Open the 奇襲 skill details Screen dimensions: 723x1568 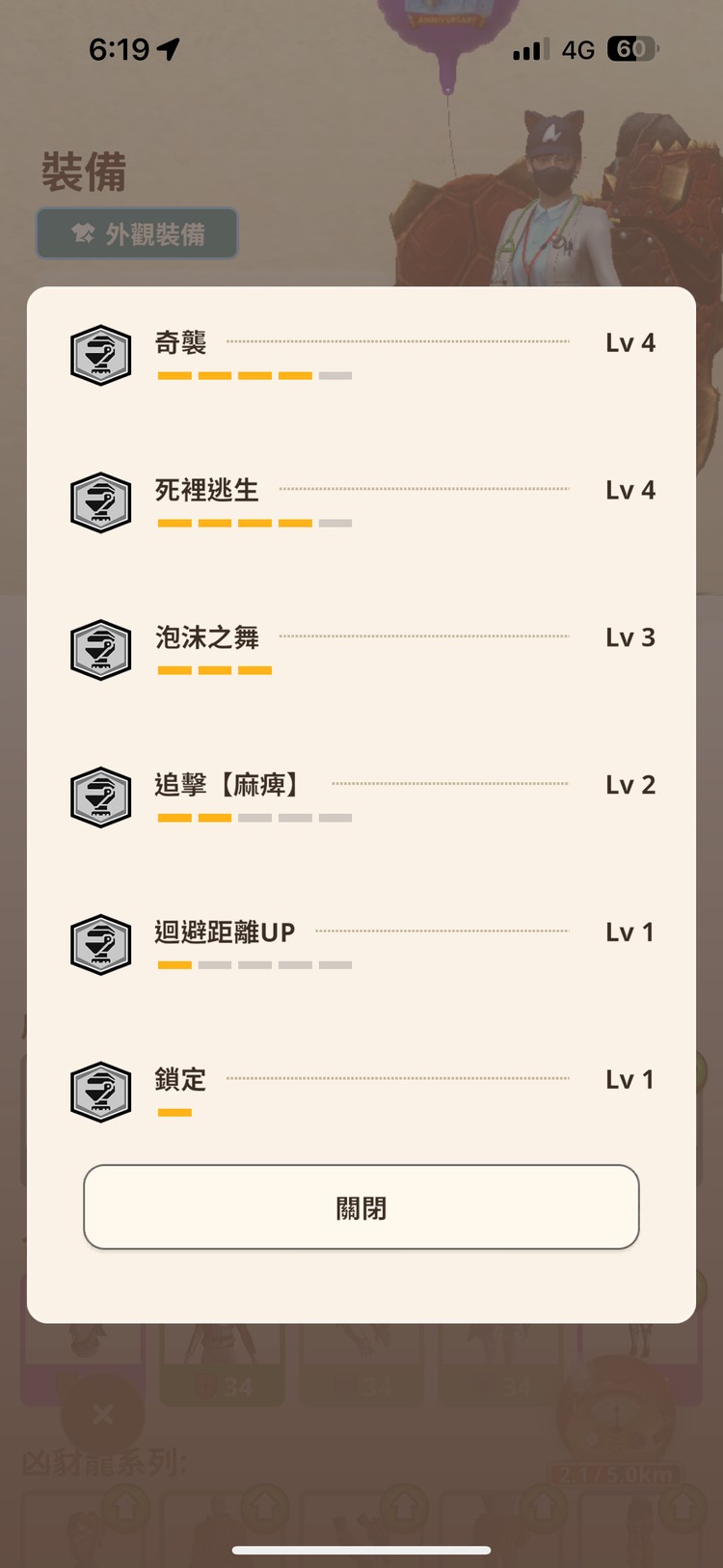pos(361,354)
